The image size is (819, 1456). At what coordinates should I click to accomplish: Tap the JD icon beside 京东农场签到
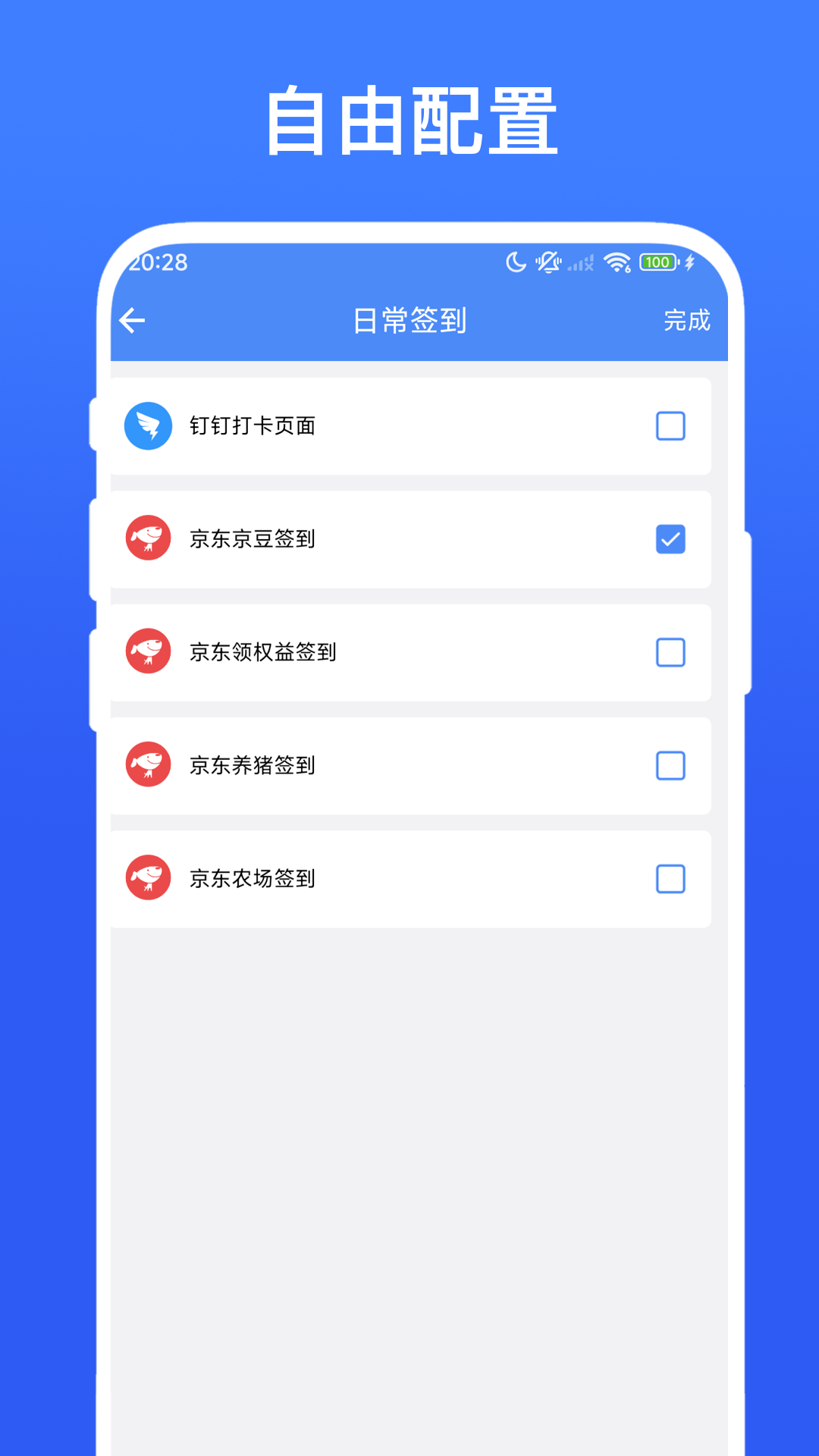coord(148,878)
